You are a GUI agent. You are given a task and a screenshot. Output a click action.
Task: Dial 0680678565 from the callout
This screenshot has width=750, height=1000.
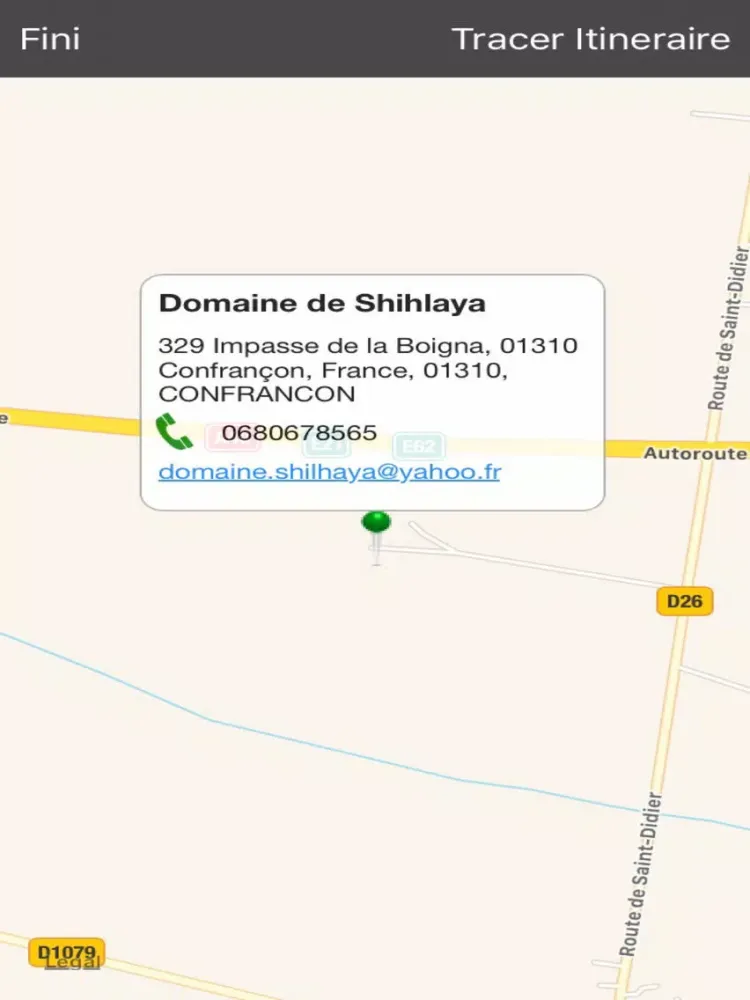tap(300, 432)
